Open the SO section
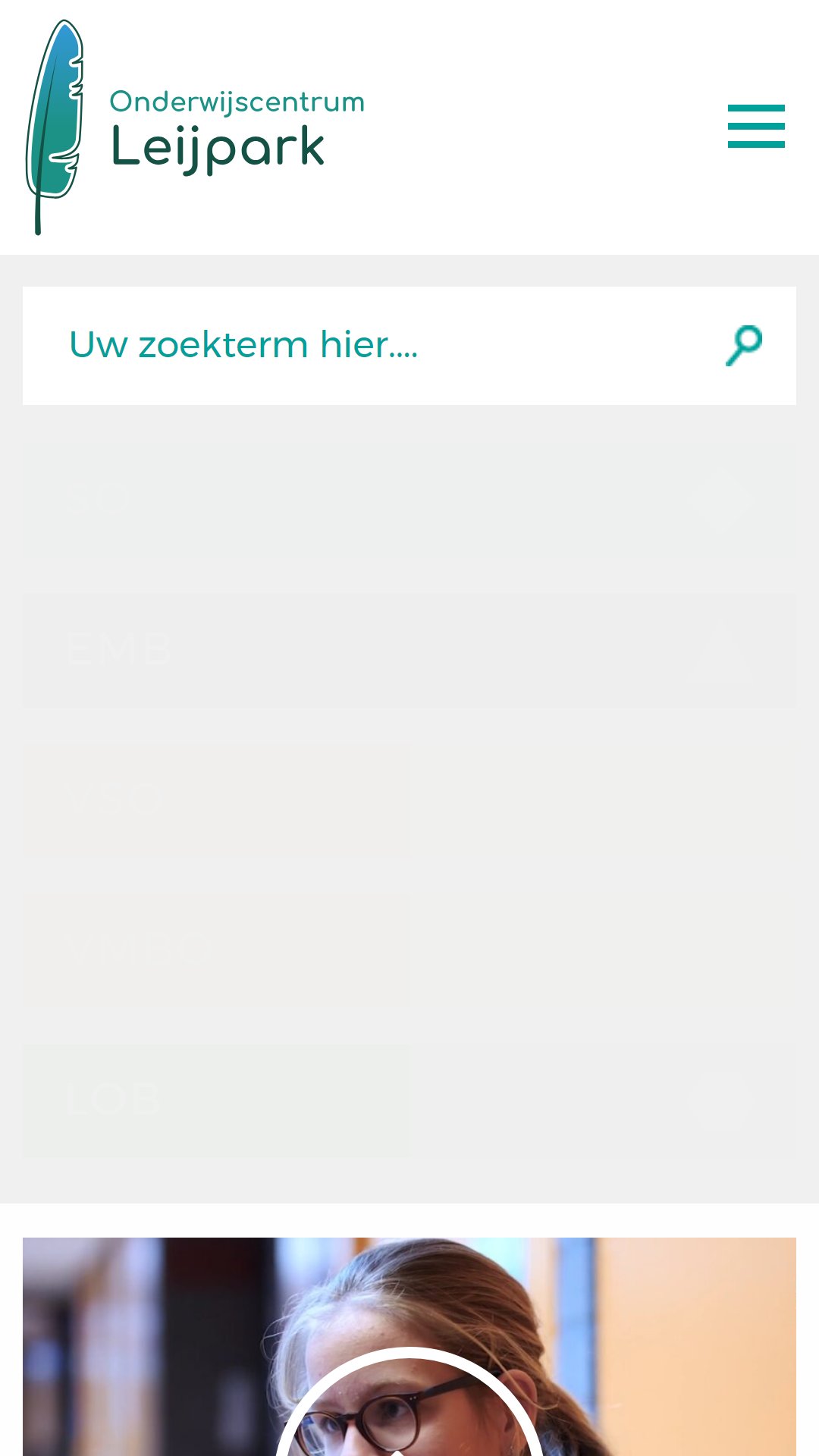Image resolution: width=819 pixels, height=1456 pixels. click(x=409, y=499)
